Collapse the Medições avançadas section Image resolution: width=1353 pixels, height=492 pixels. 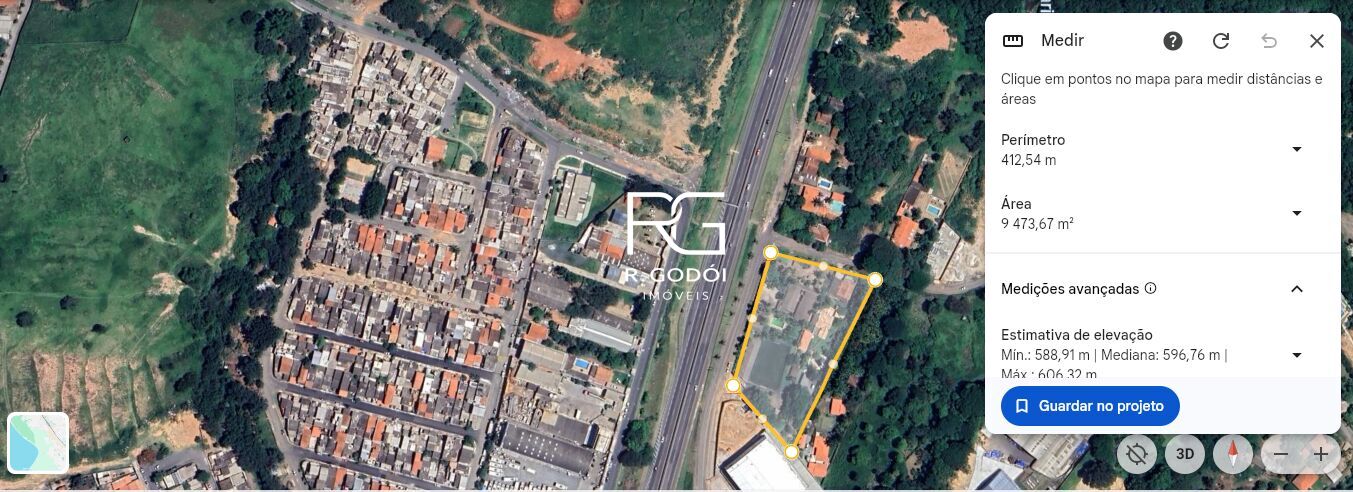tap(1297, 289)
